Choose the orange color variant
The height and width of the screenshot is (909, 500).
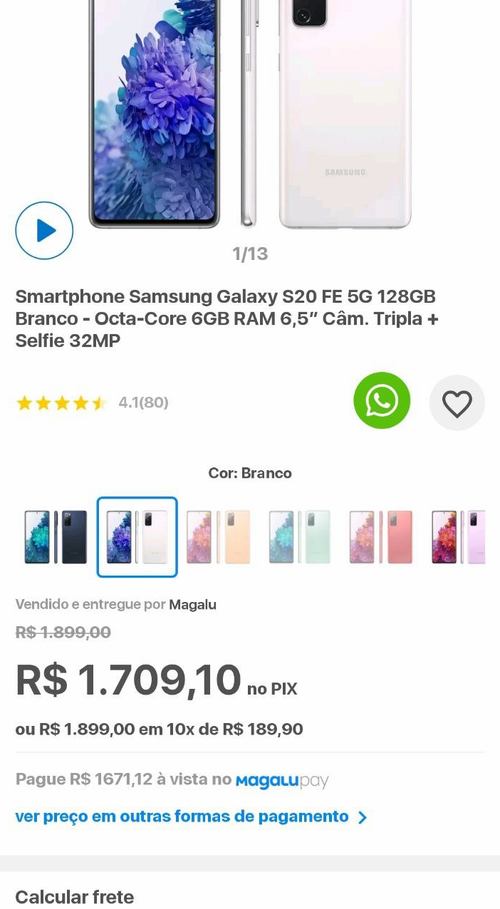[219, 537]
